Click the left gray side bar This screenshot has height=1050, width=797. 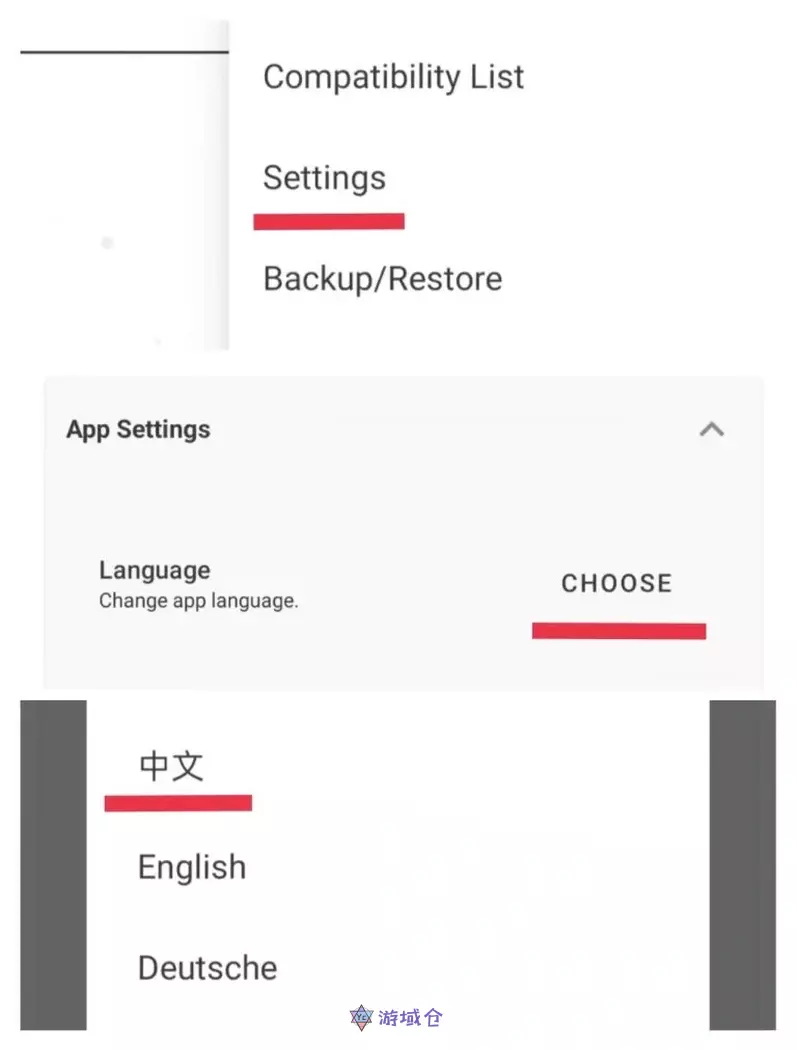51,865
